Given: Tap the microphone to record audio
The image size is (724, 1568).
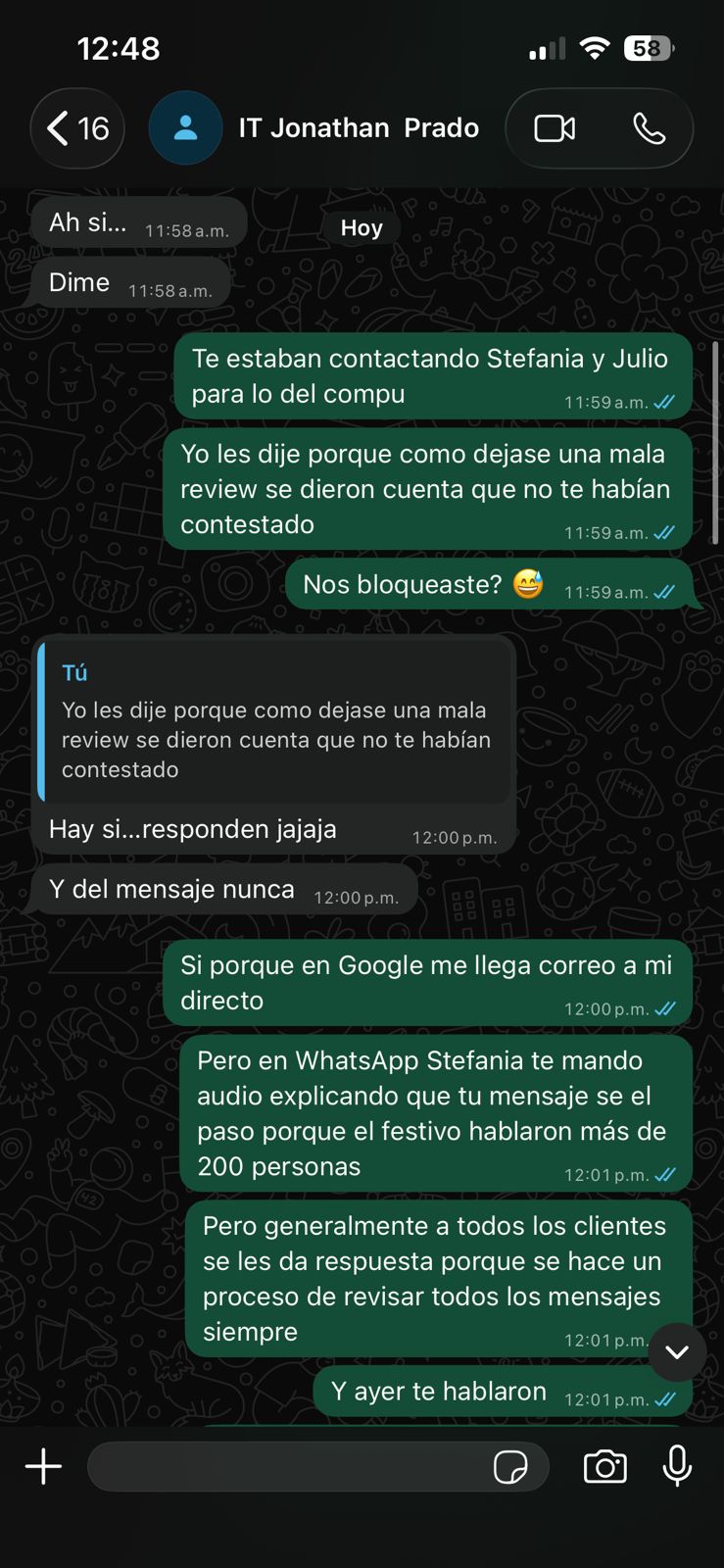Looking at the screenshot, I should [x=677, y=1466].
